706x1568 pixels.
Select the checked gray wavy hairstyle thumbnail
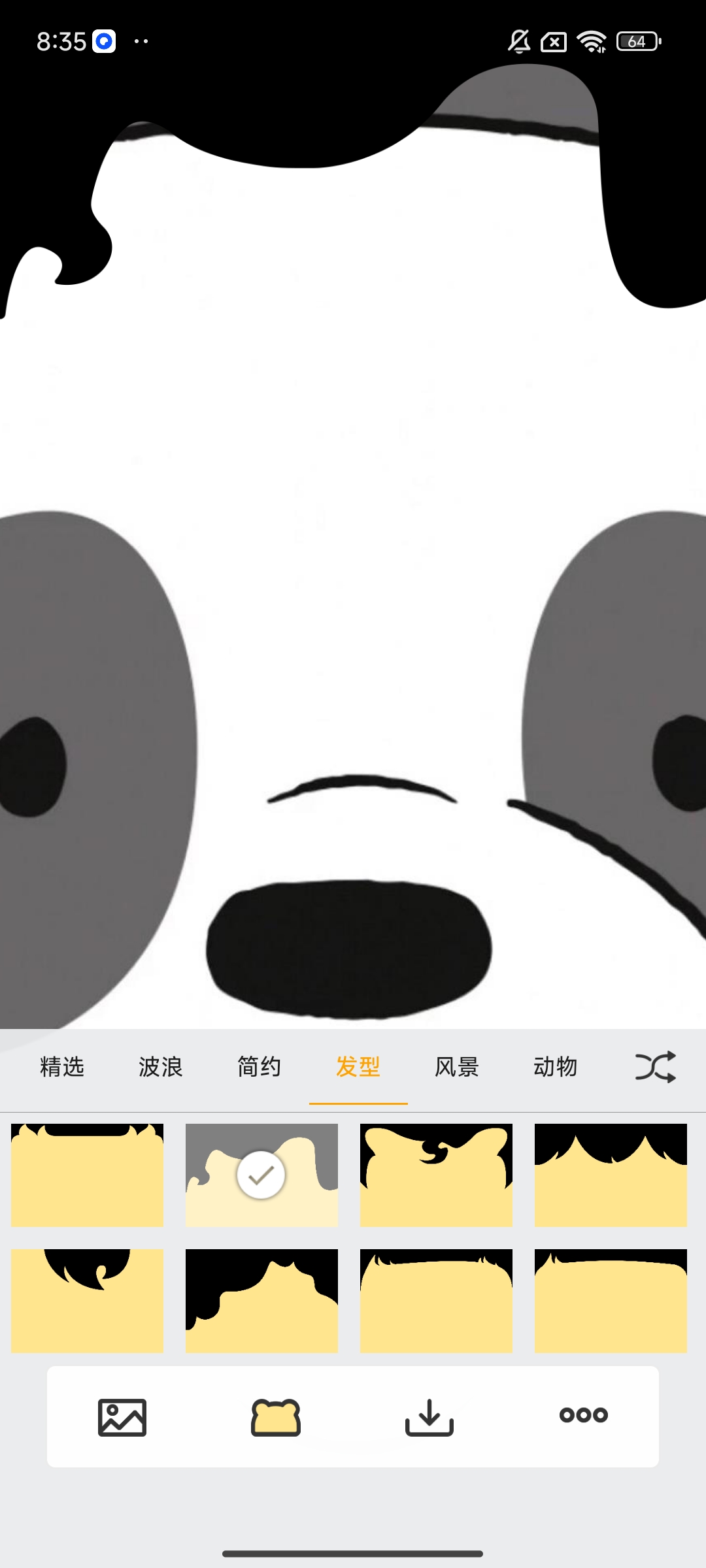coord(261,1175)
